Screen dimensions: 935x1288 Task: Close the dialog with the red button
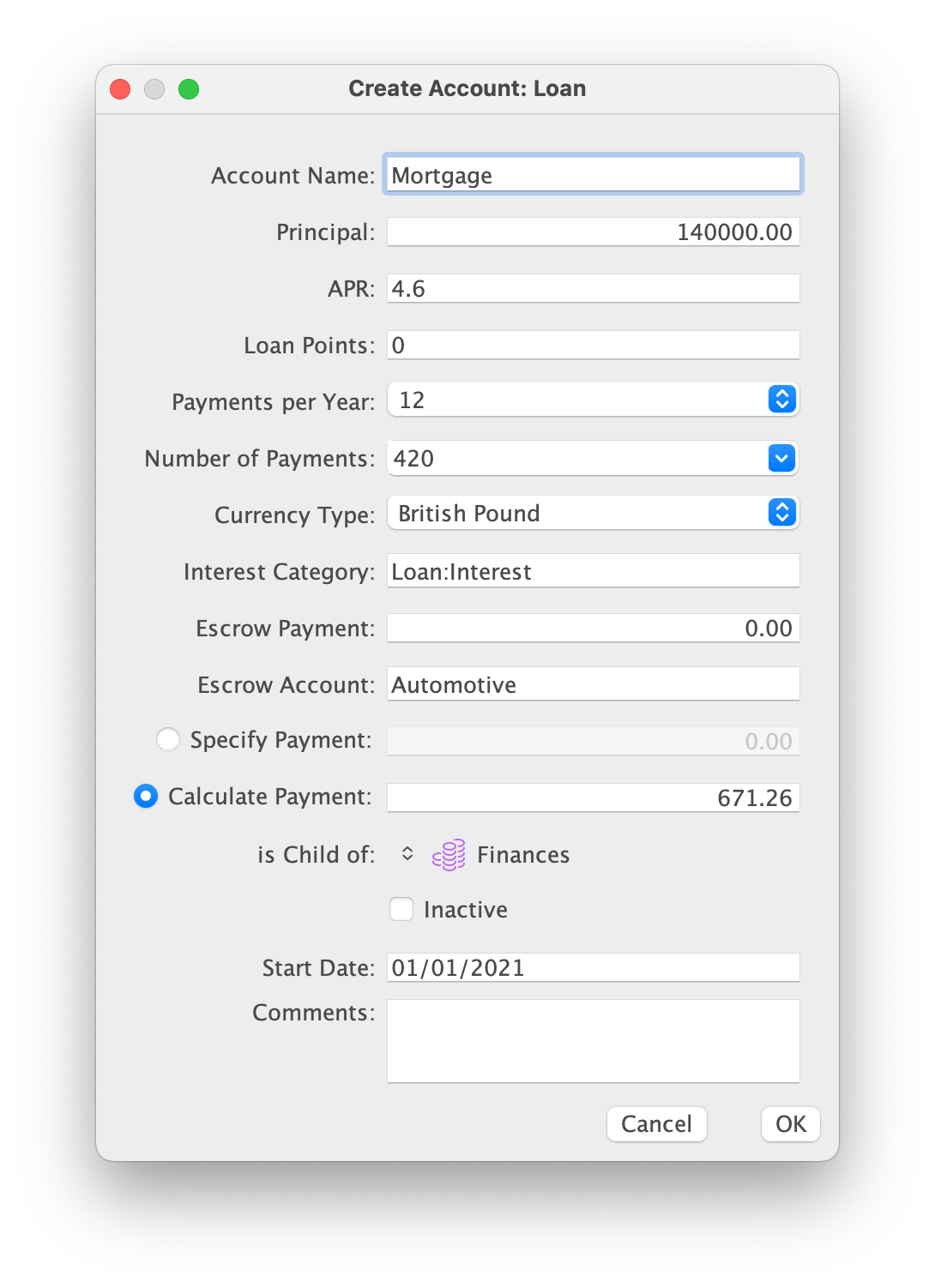click(120, 89)
